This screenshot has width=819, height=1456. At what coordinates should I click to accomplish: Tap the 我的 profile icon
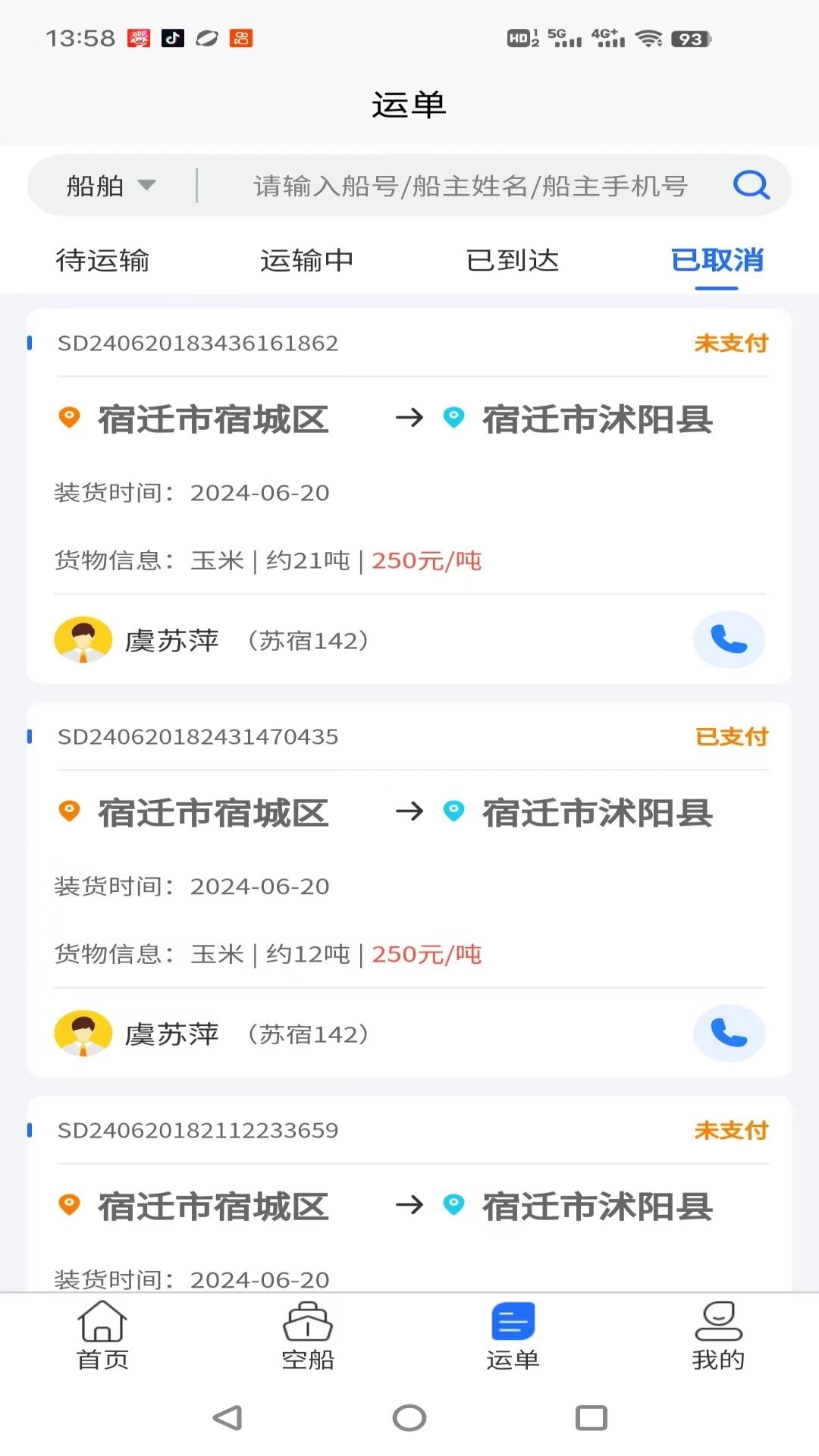[717, 1323]
